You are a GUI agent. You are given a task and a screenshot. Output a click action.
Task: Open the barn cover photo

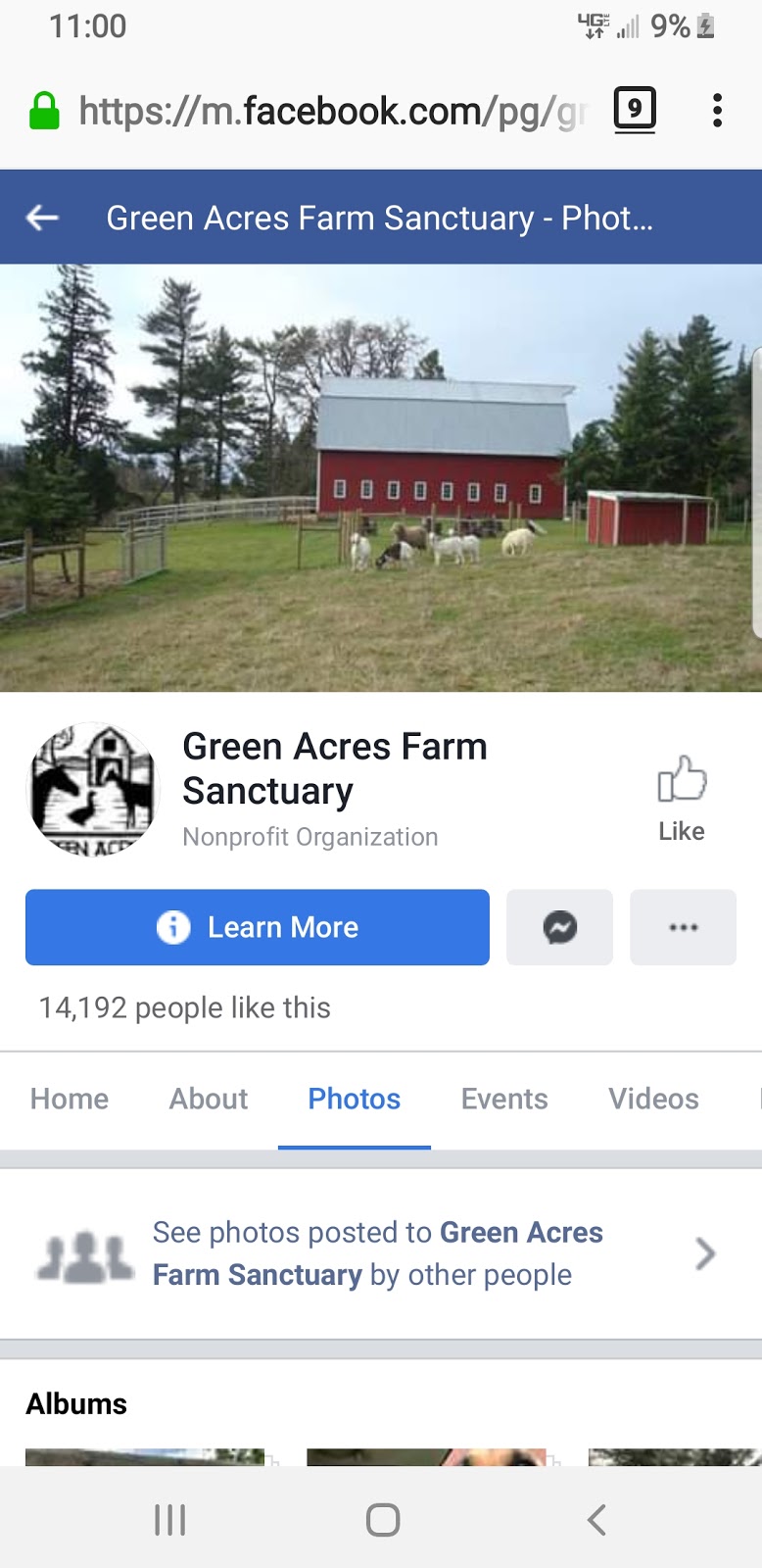point(380,477)
